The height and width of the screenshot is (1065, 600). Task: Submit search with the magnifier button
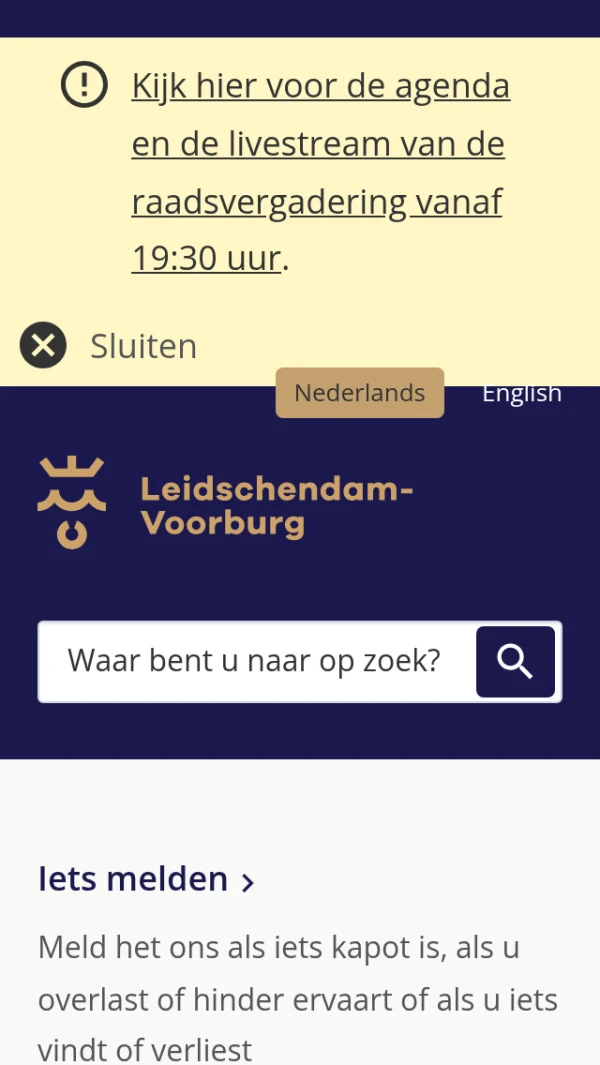[x=515, y=661]
